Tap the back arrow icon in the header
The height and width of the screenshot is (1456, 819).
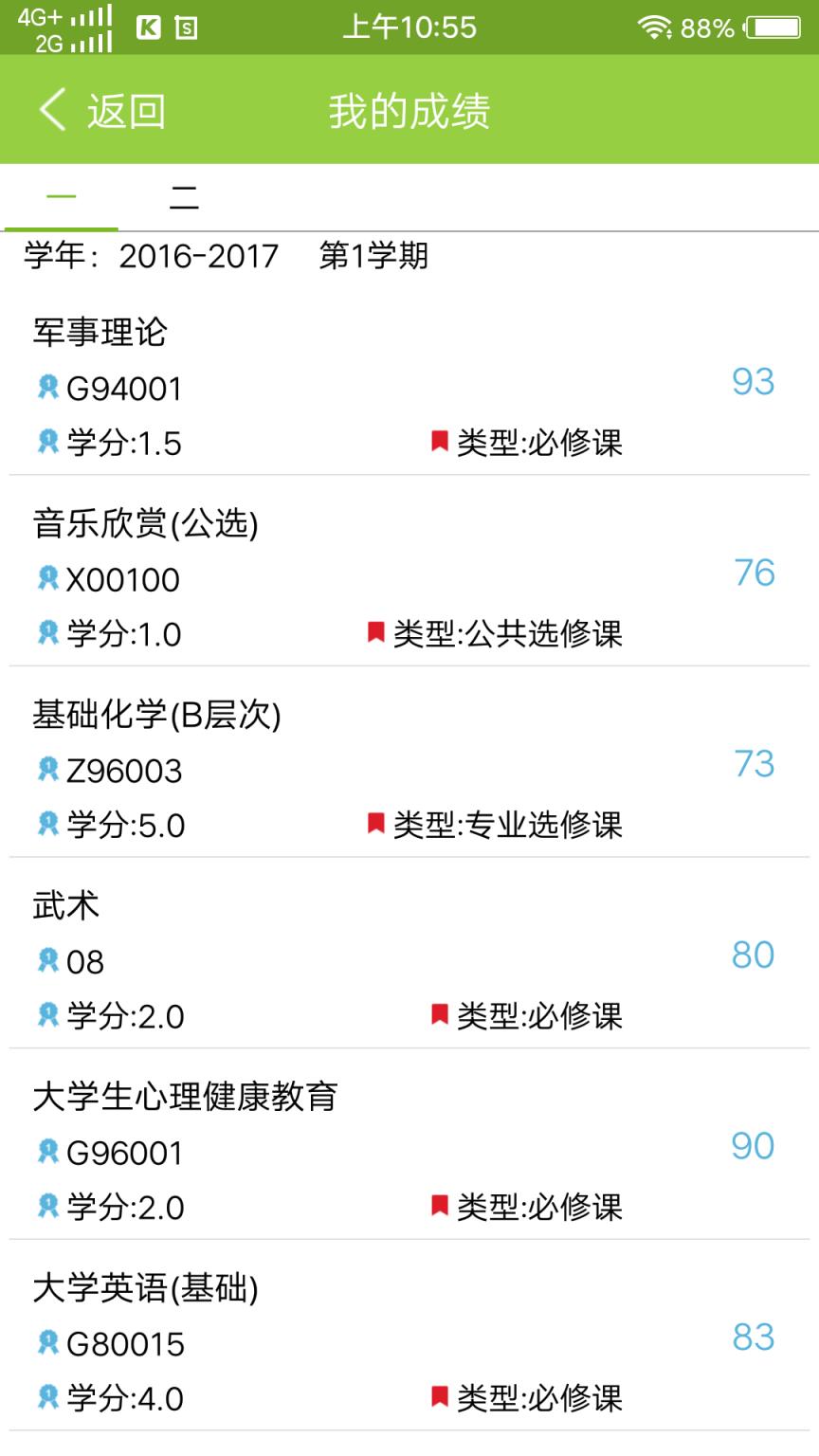52,109
